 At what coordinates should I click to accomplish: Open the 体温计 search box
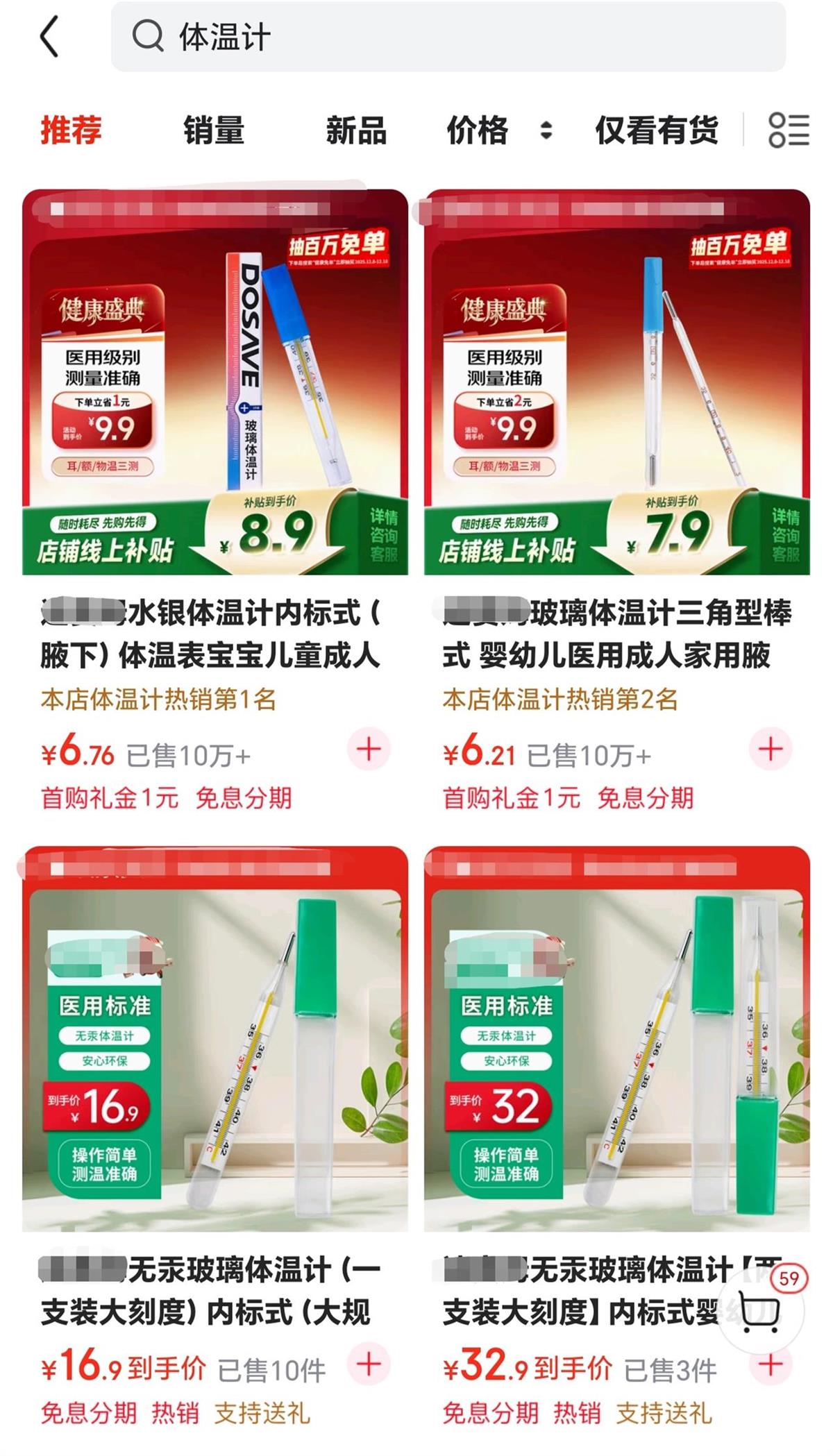(x=448, y=37)
